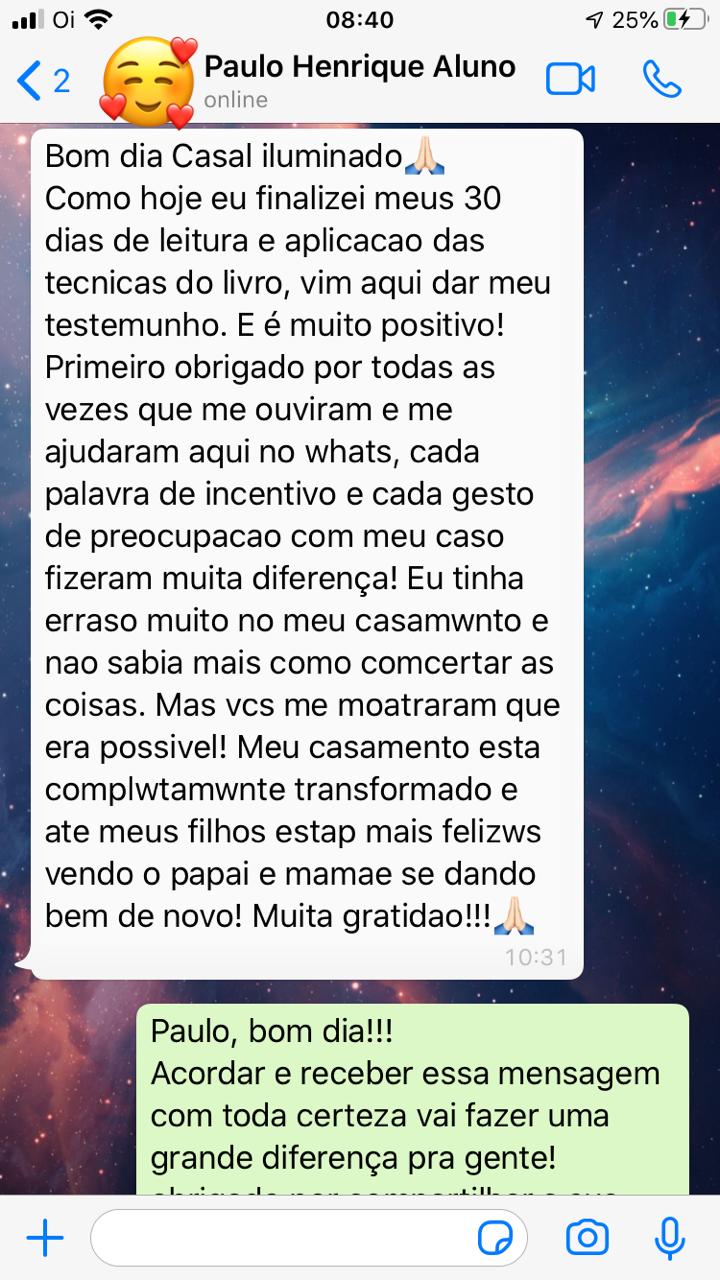Focus the message text field
720x1280 pixels.
pos(285,1239)
